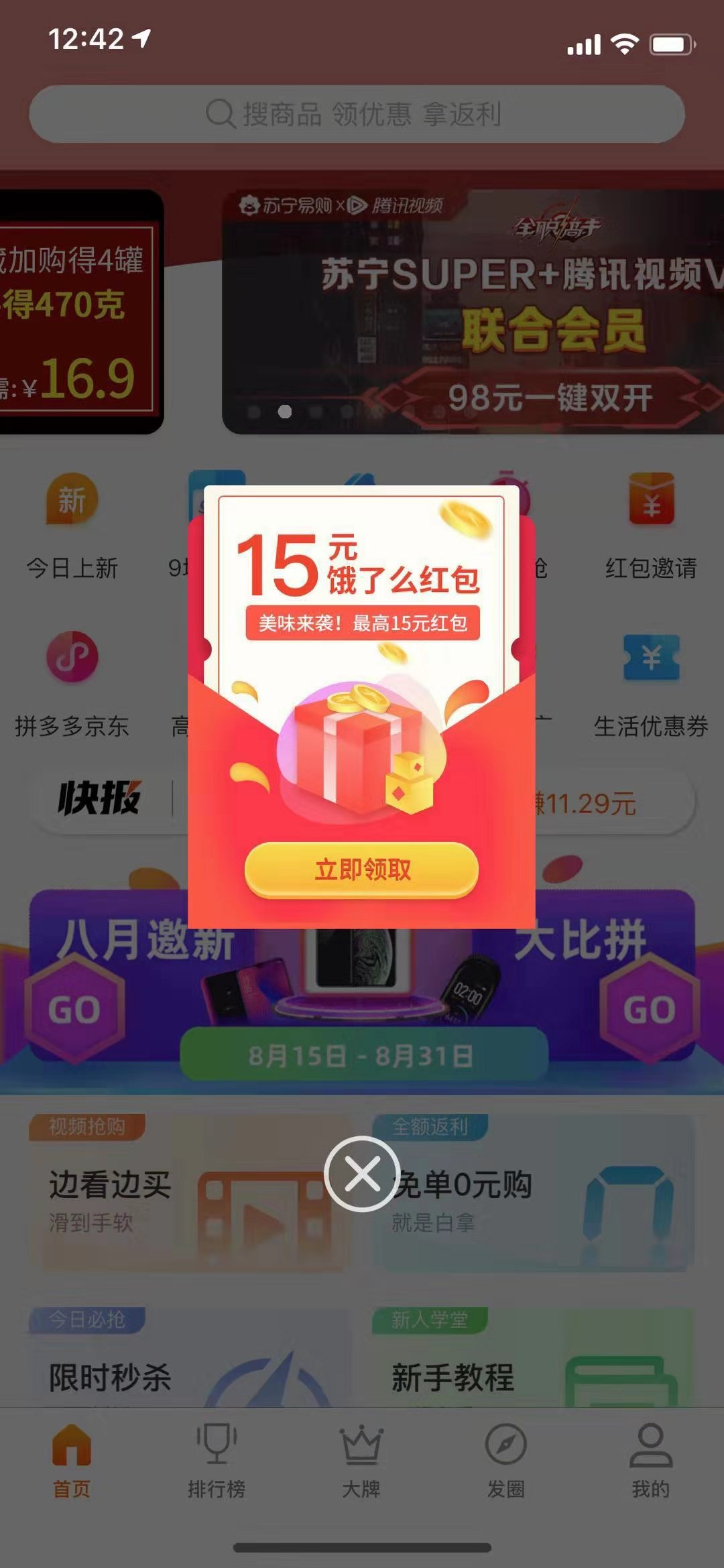Dismiss the 饿了么红包 popup
Viewport: 724px width, 1568px height.
pyautogui.click(x=362, y=1173)
